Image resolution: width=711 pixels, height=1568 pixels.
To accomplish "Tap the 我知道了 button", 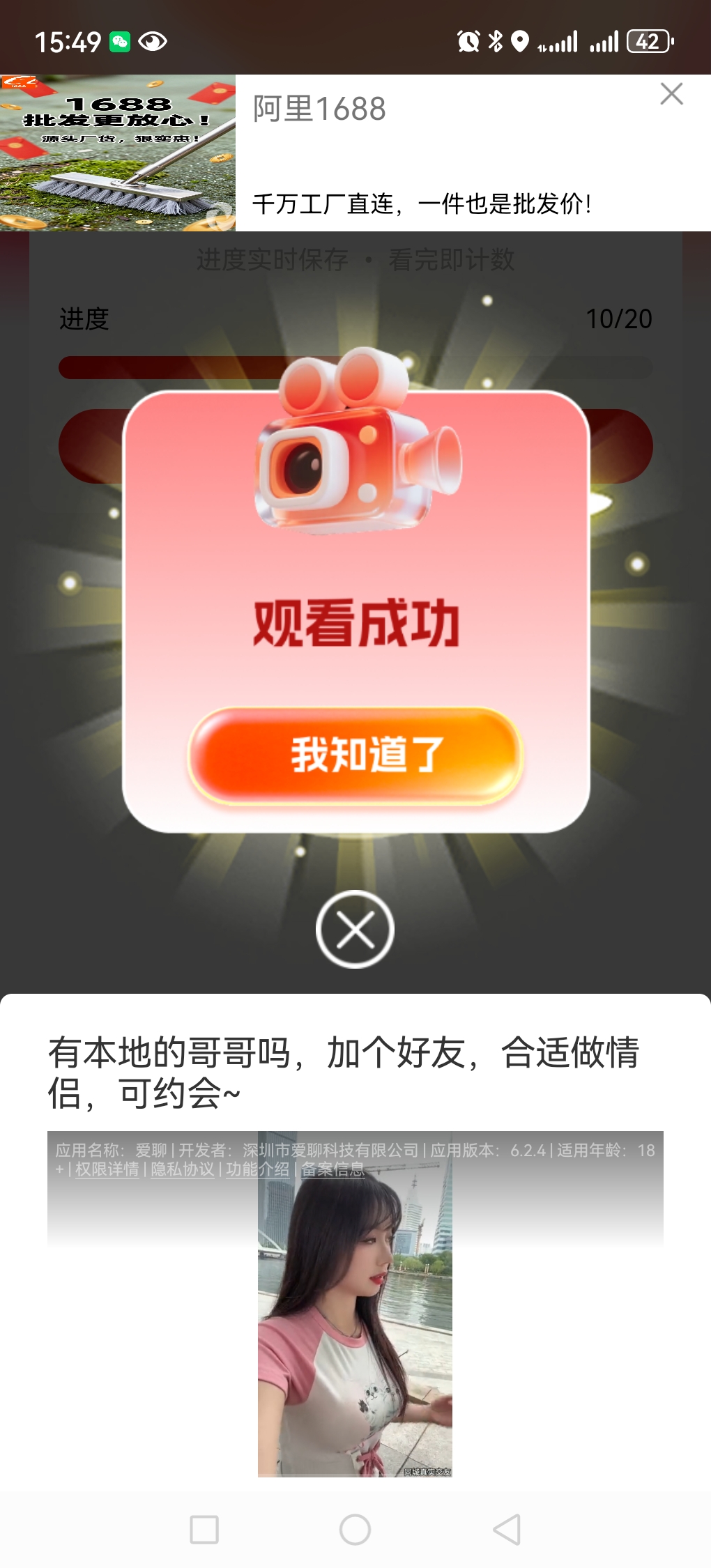I will coord(355,755).
